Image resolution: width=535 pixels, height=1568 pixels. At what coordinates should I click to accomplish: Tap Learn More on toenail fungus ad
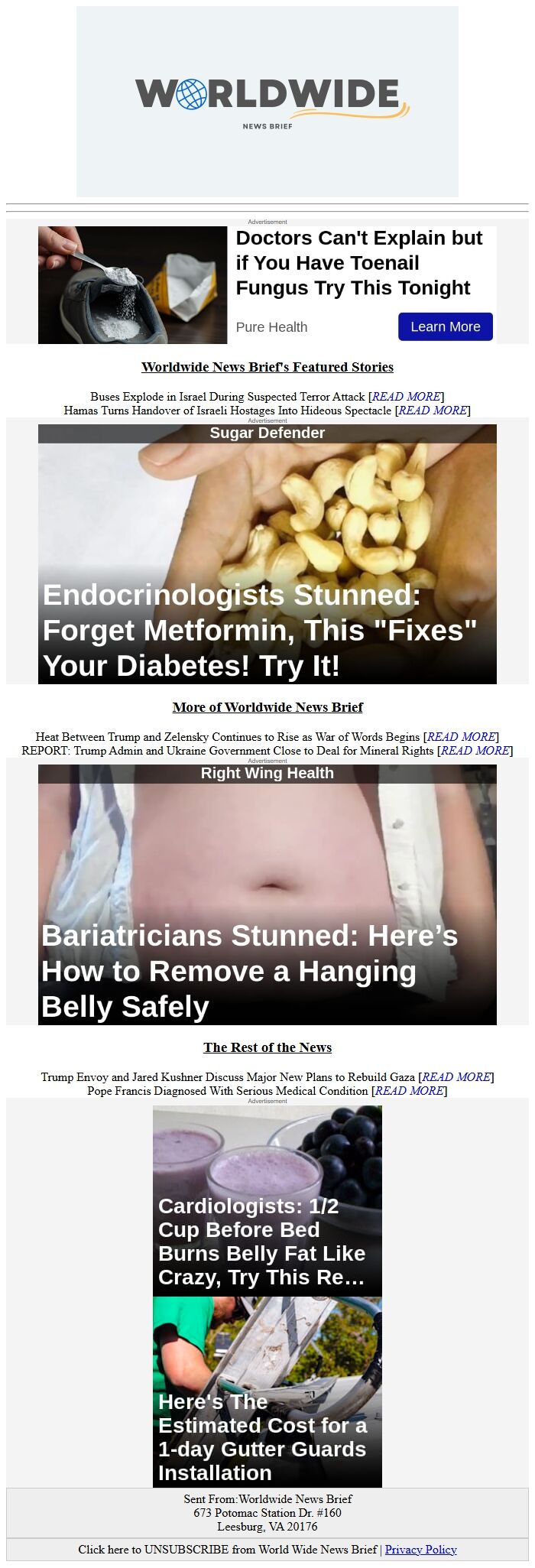click(445, 326)
